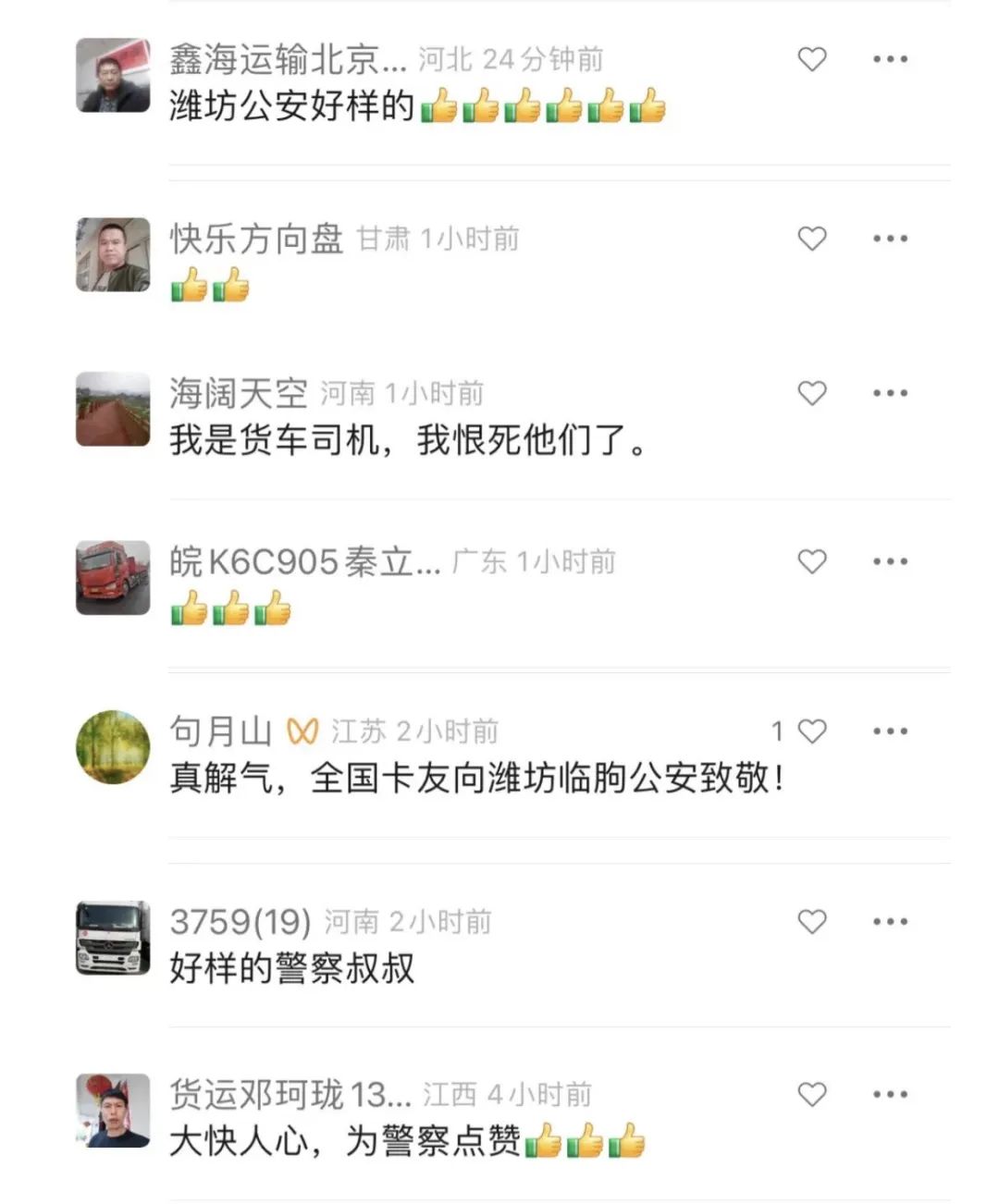Screen dimensions: 999x1204
Task: Open more options for 货运邓珂珑's comment
Action: (x=890, y=1095)
